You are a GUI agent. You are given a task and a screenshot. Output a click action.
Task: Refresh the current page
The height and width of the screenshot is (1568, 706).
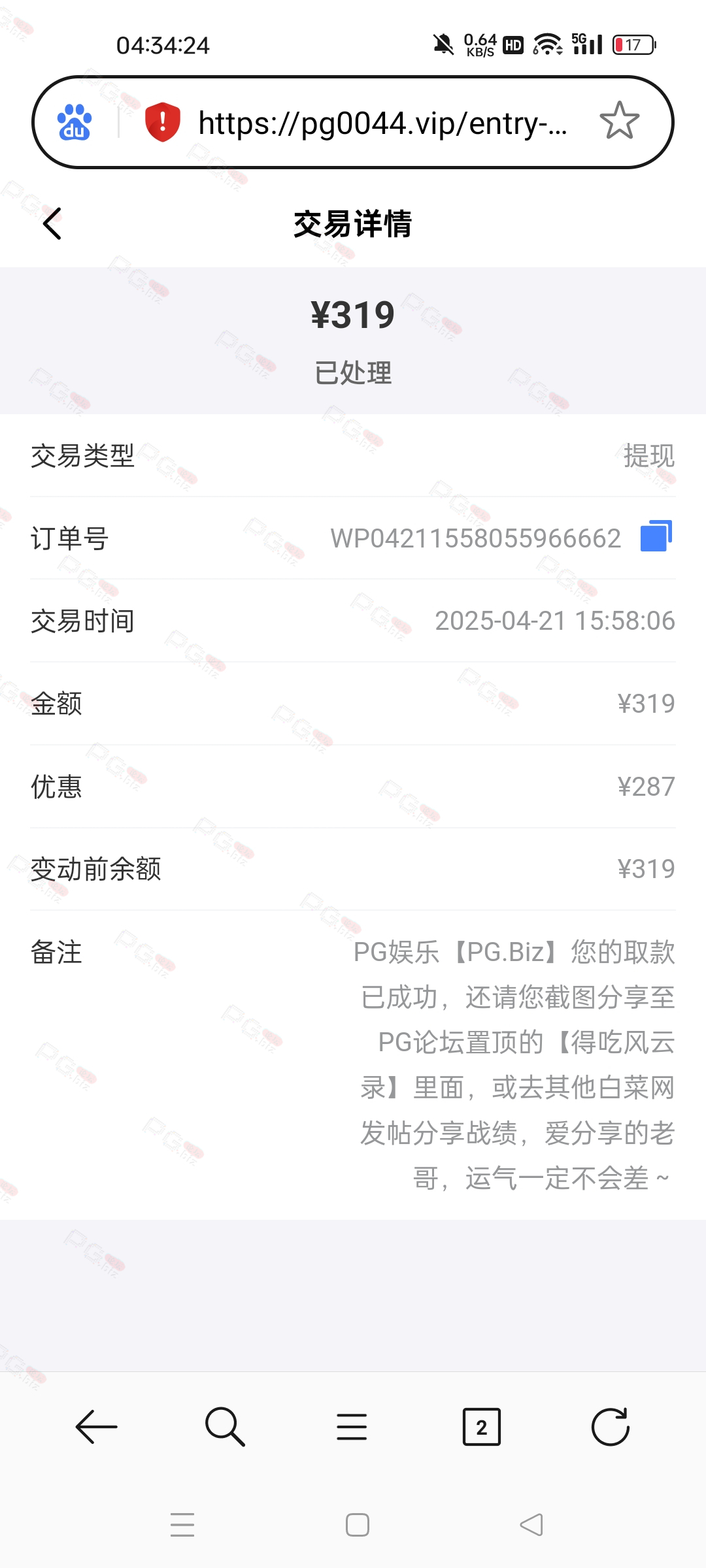pos(610,1426)
